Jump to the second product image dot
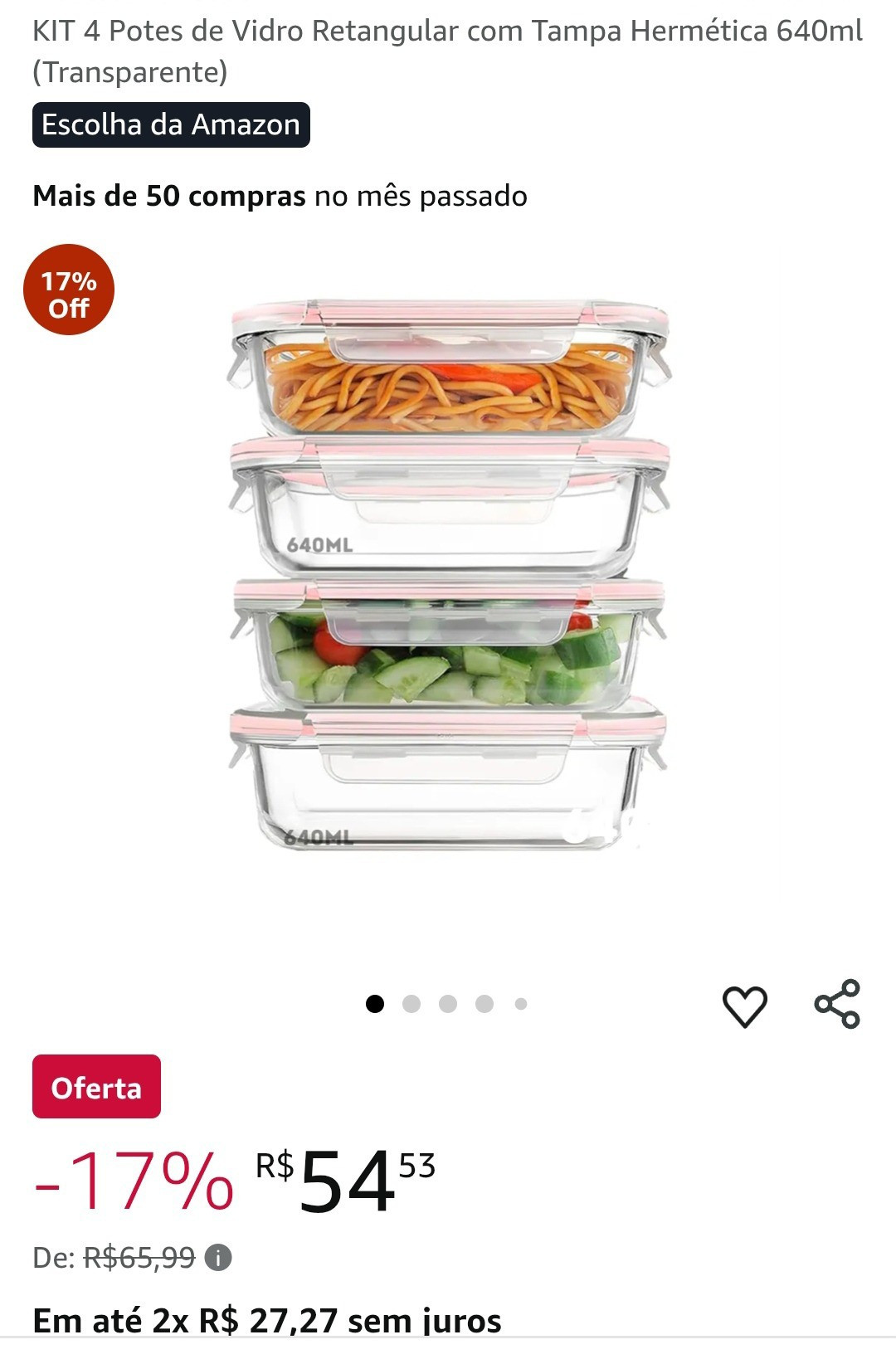 pyautogui.click(x=411, y=1004)
